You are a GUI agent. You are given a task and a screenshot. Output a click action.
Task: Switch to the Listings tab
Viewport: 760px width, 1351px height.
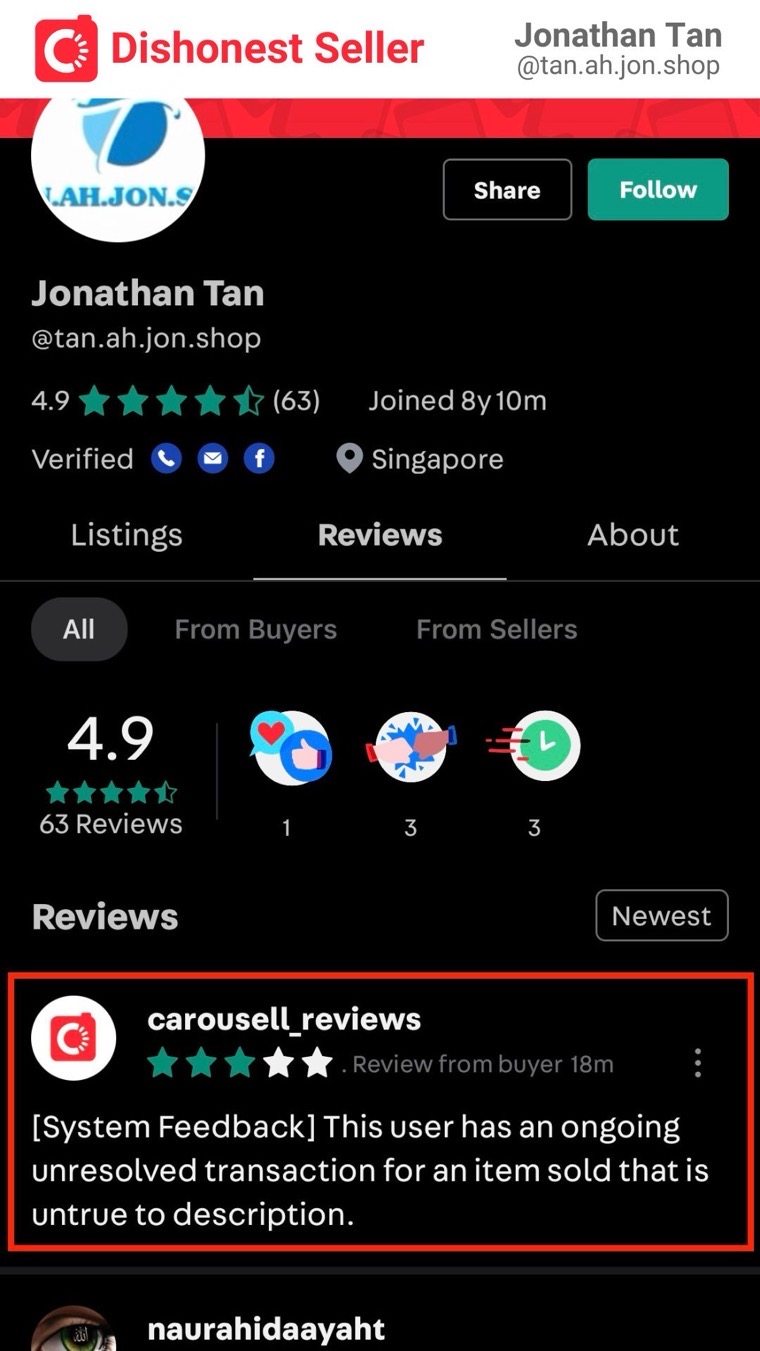pyautogui.click(x=126, y=535)
